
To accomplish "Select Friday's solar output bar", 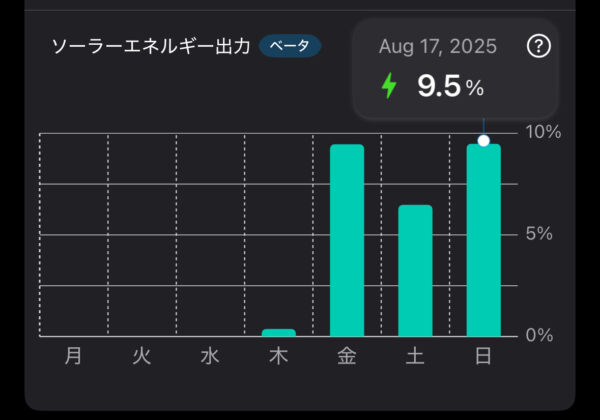I will point(347,240).
